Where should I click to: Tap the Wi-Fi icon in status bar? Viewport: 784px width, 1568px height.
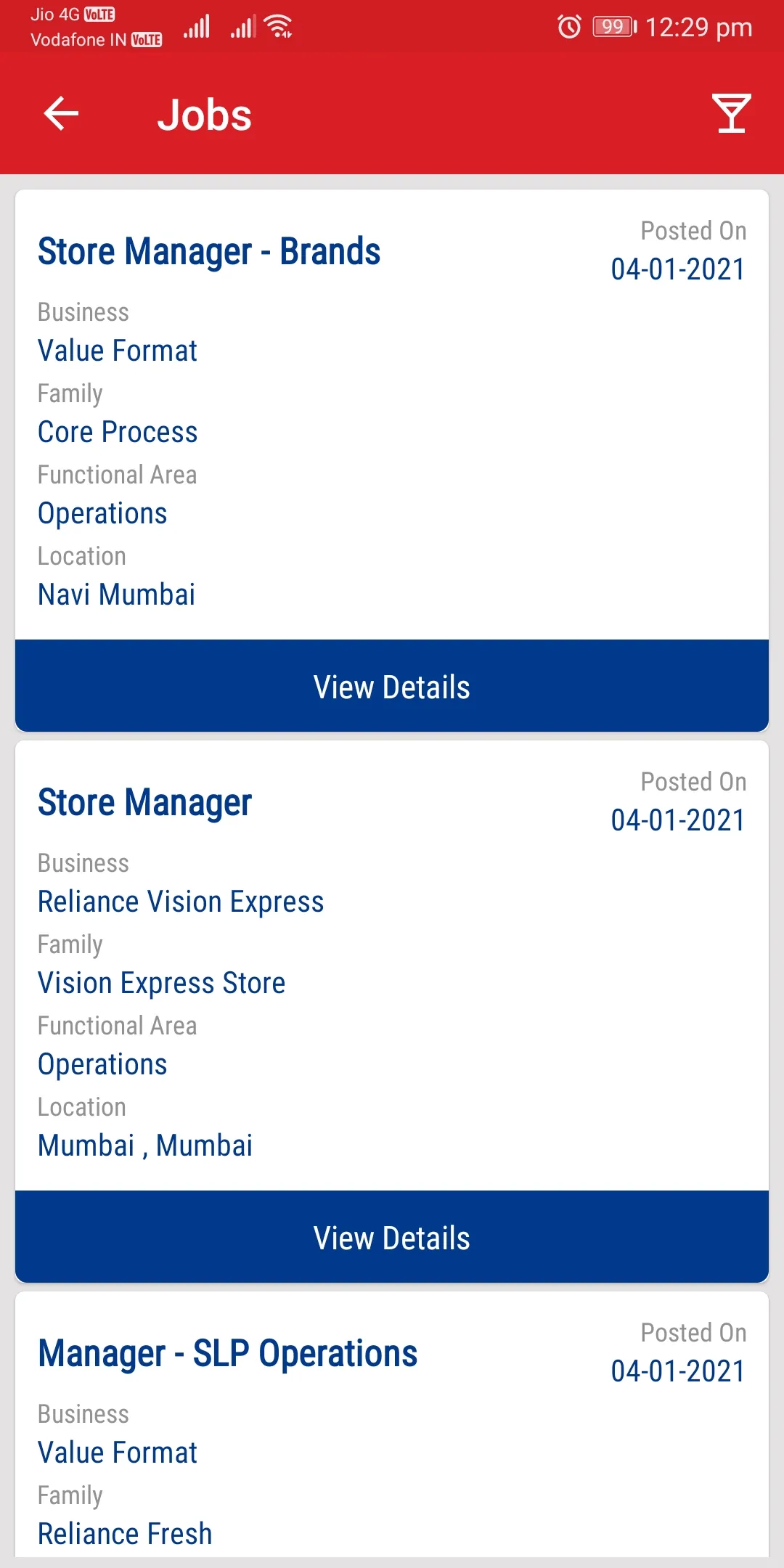click(x=278, y=26)
